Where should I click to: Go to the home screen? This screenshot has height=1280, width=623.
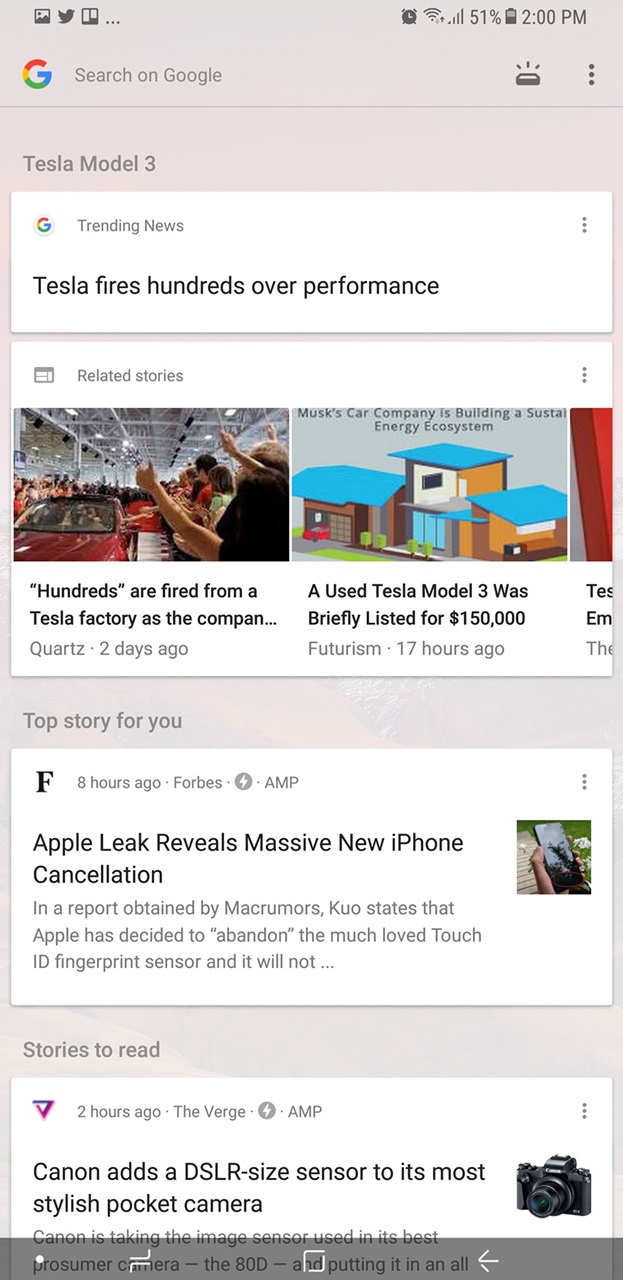(x=313, y=1261)
